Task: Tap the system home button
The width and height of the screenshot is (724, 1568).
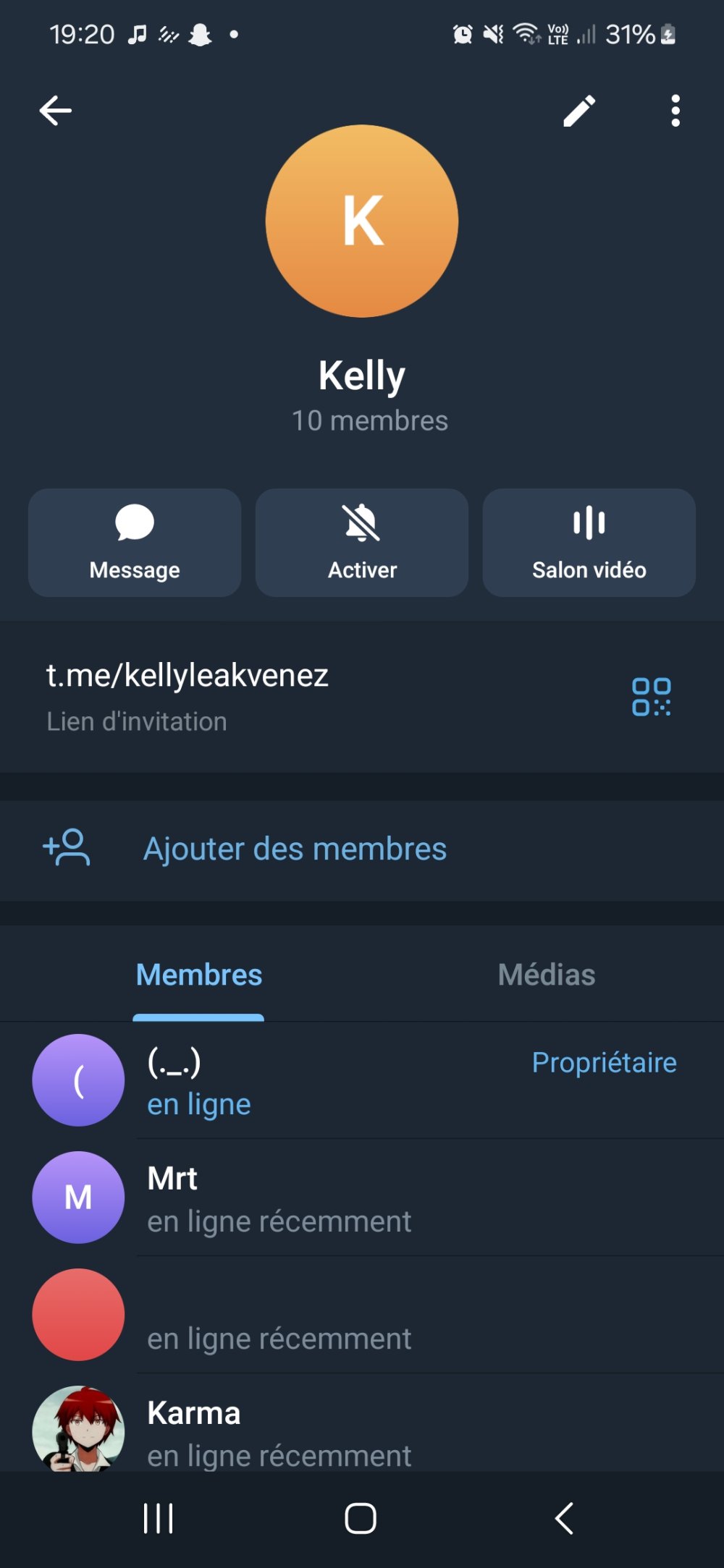Action: pos(361,1518)
